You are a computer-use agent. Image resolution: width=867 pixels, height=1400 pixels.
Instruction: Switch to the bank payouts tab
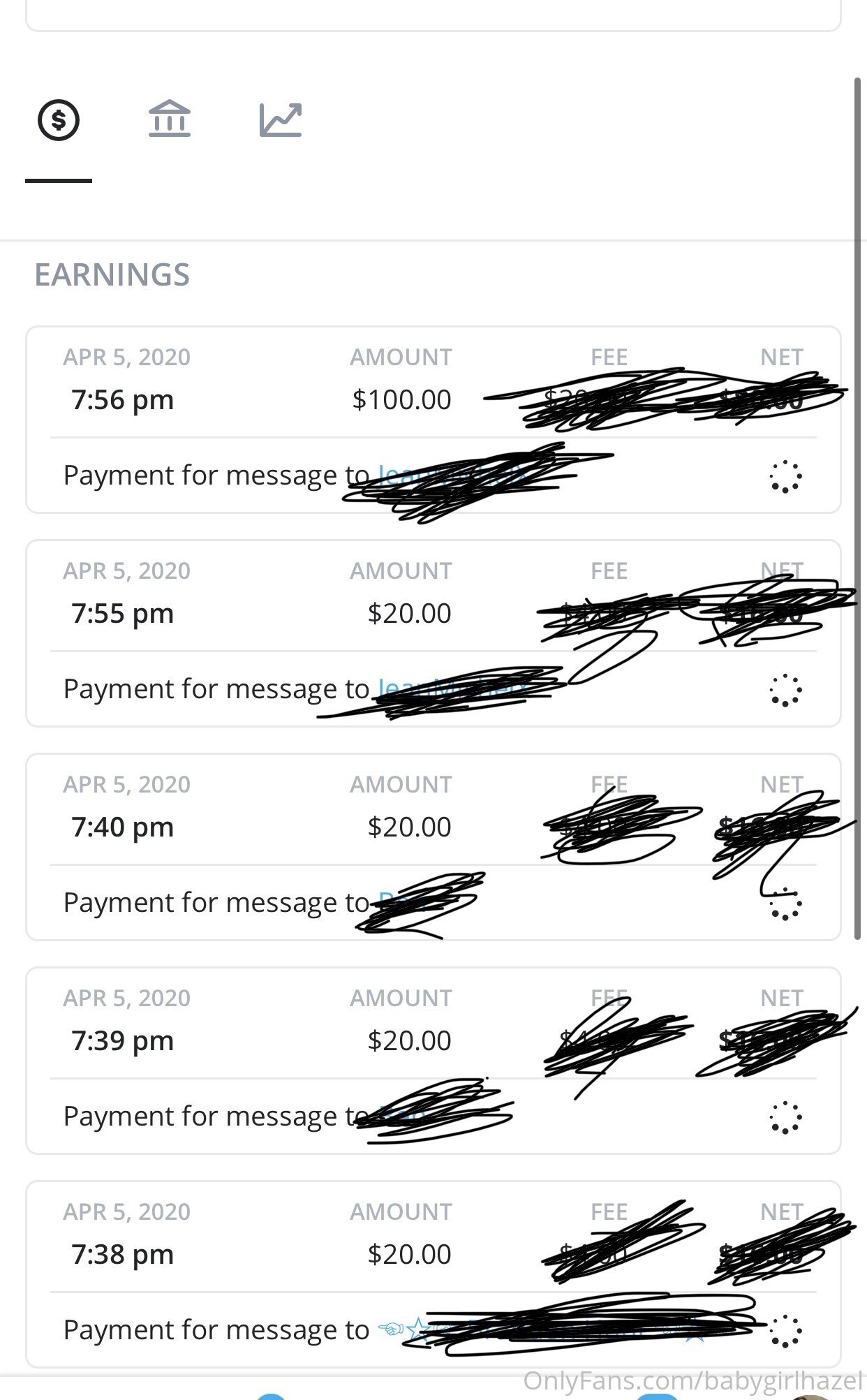point(170,119)
